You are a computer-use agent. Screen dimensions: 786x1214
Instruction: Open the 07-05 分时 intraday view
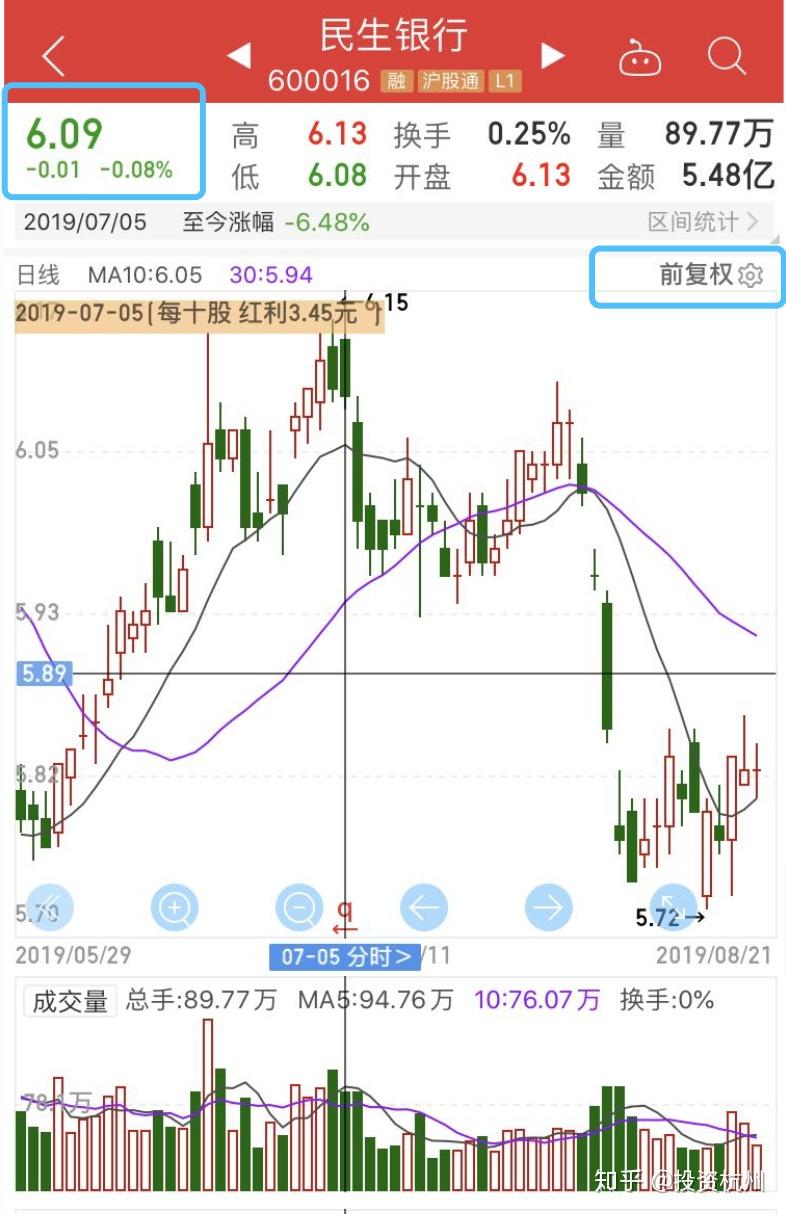[x=345, y=957]
